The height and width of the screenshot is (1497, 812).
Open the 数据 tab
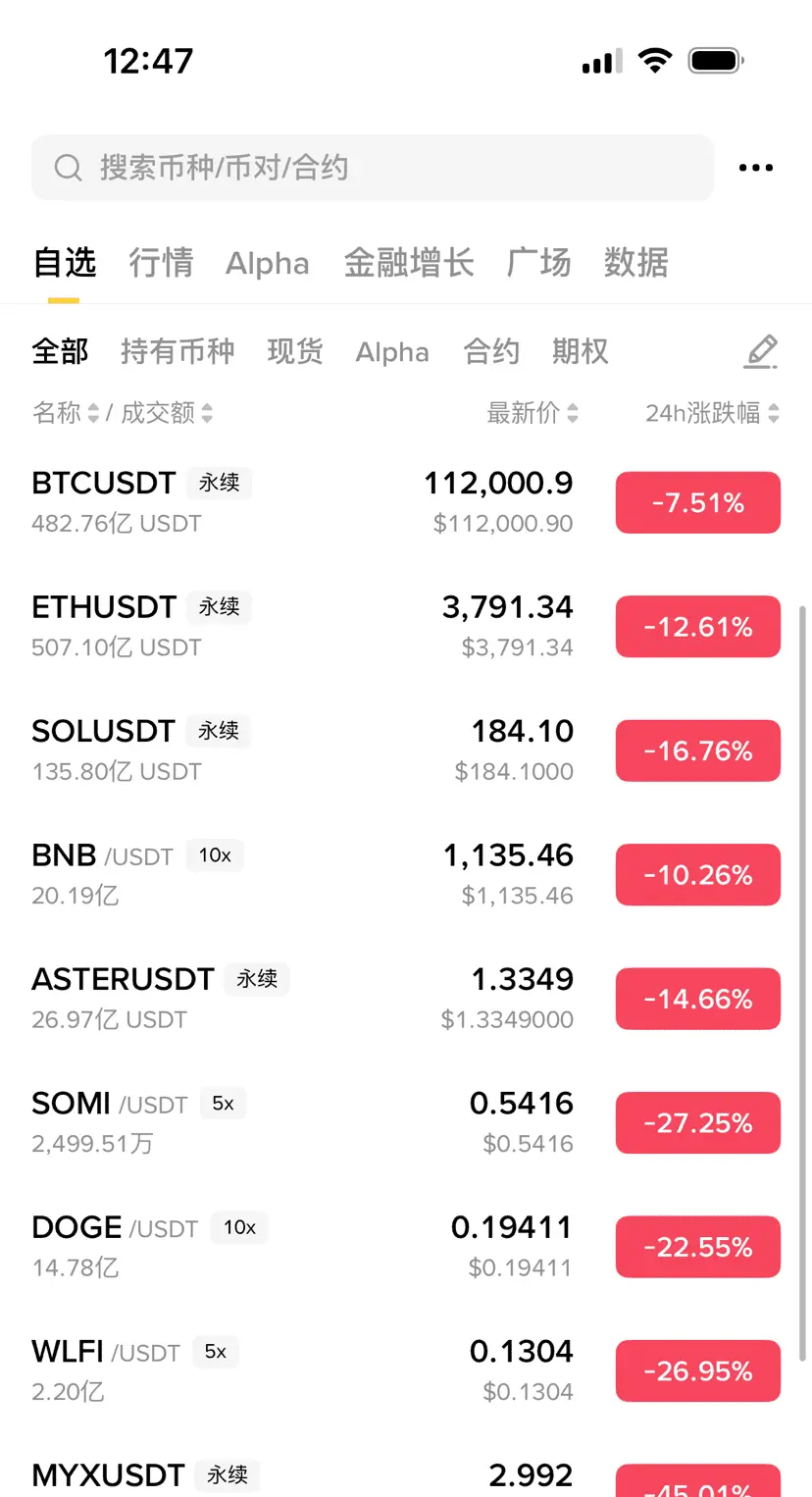click(x=635, y=263)
